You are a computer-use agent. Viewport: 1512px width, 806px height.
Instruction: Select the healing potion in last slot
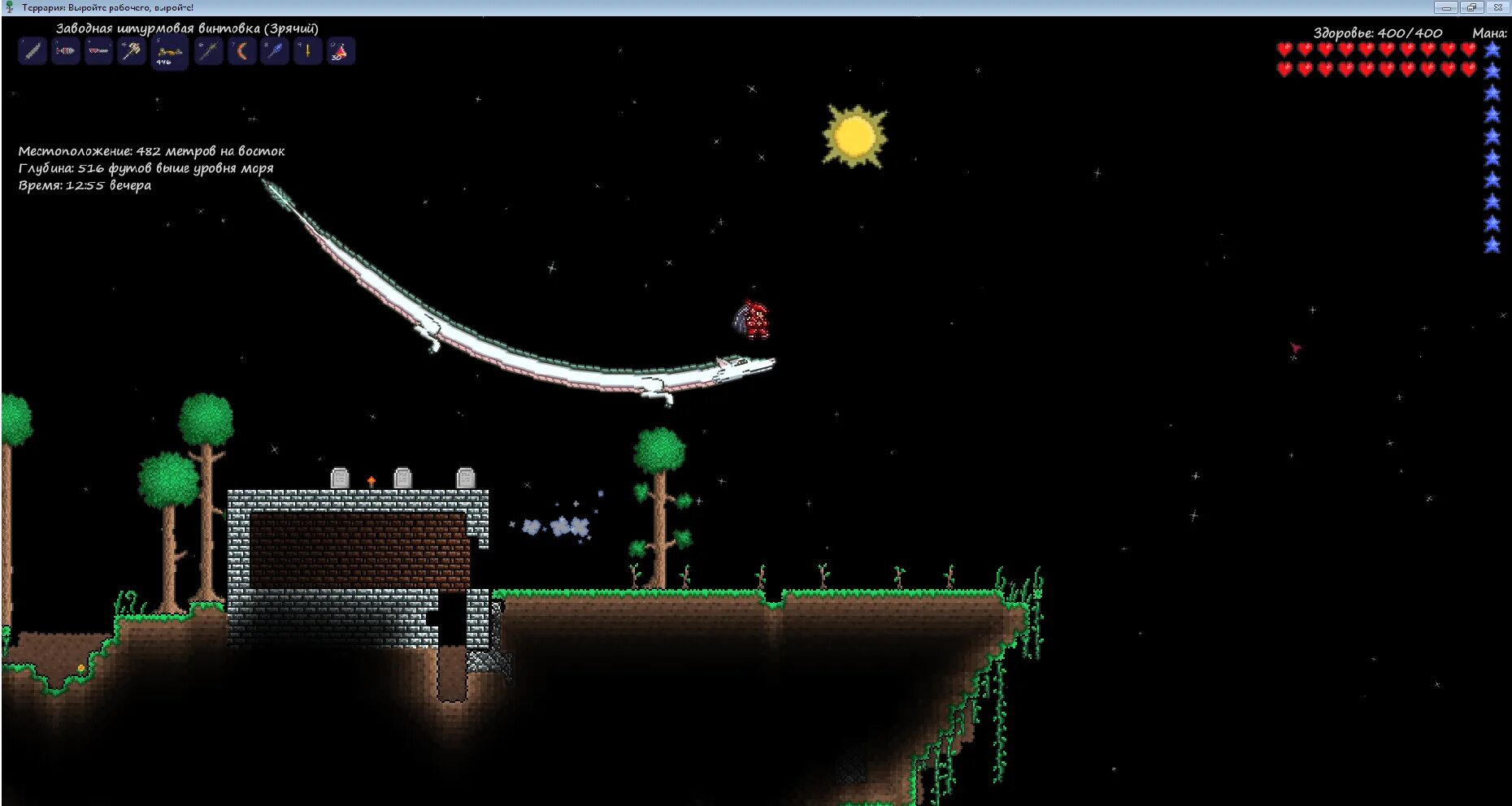[x=341, y=51]
